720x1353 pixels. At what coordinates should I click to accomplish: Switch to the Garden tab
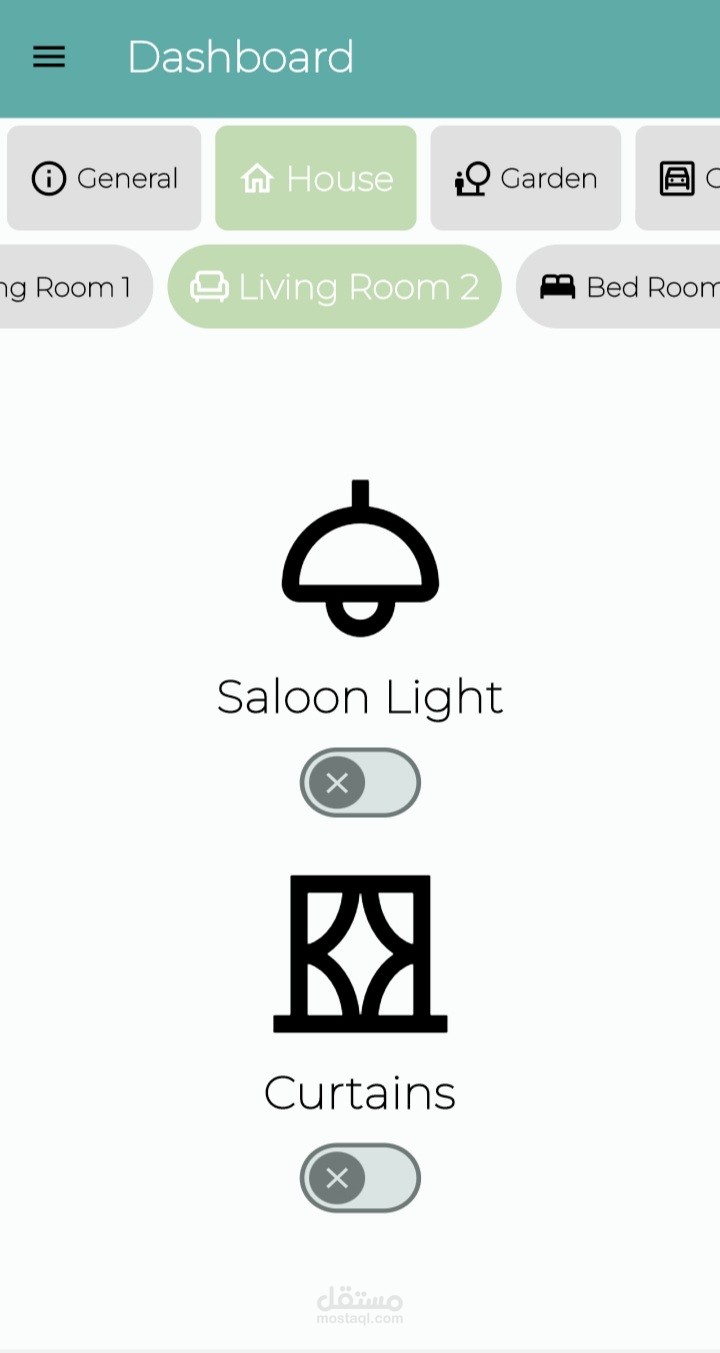[x=526, y=178]
